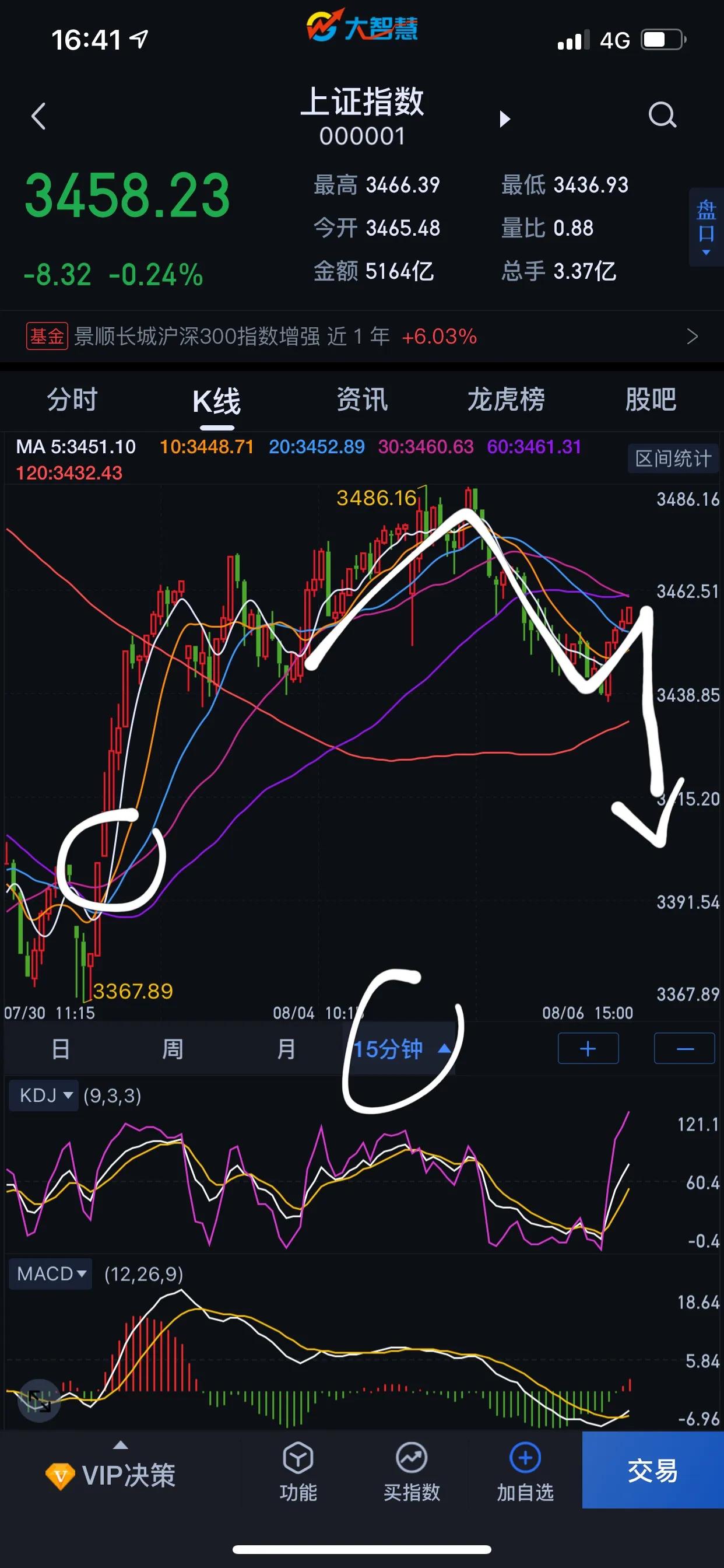724x1568 pixels.
Task: Switch to the 分时 tab
Action: [72, 400]
